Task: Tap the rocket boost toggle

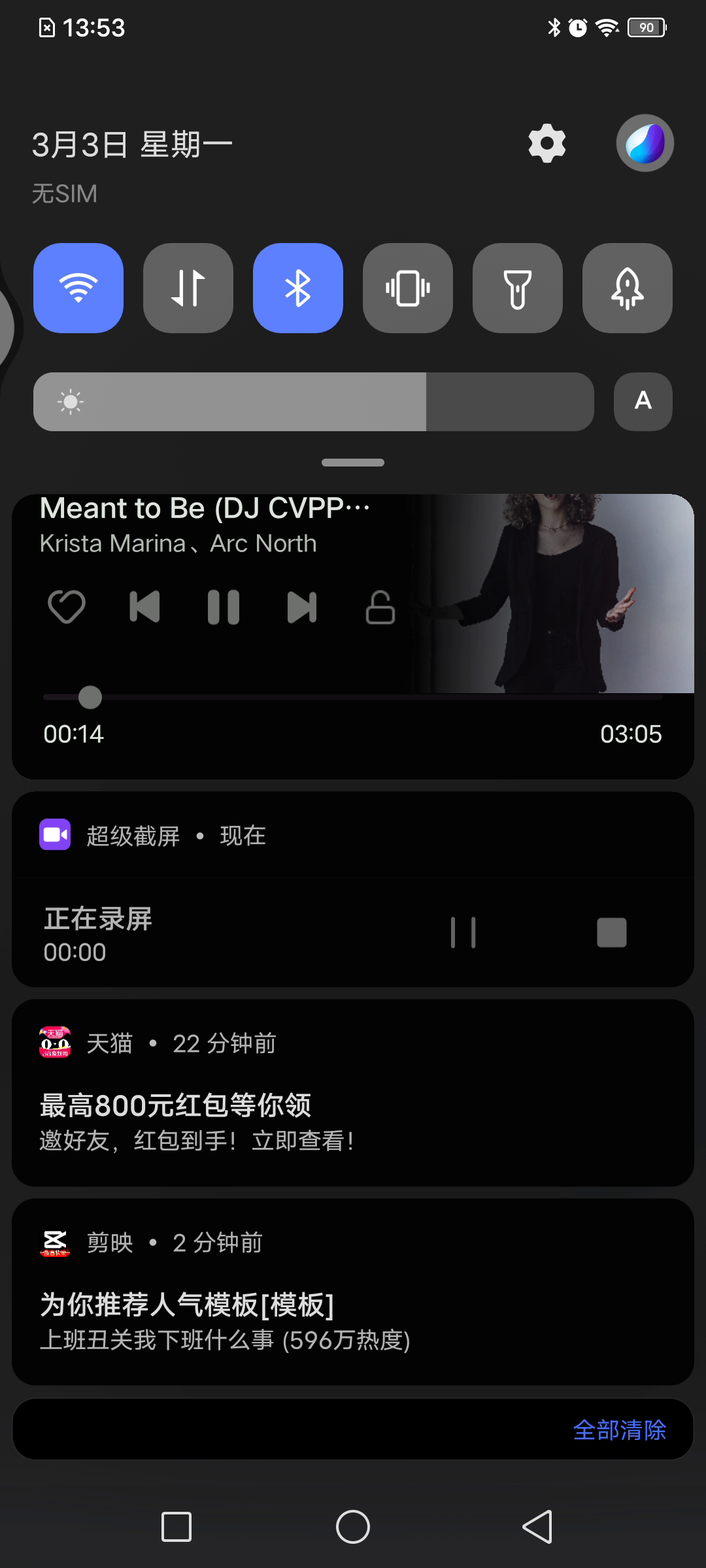Action: (628, 288)
